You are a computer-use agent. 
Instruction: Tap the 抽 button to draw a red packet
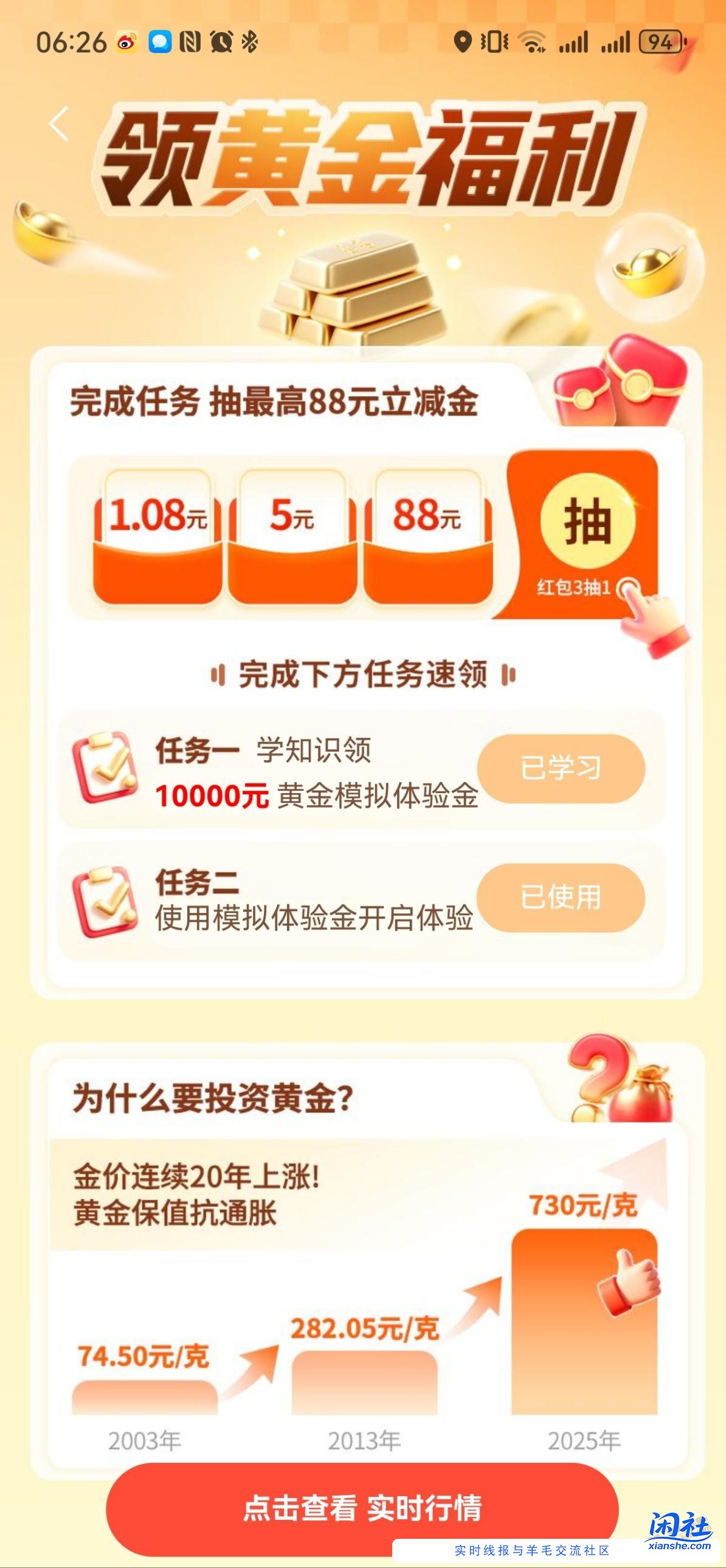click(x=587, y=522)
